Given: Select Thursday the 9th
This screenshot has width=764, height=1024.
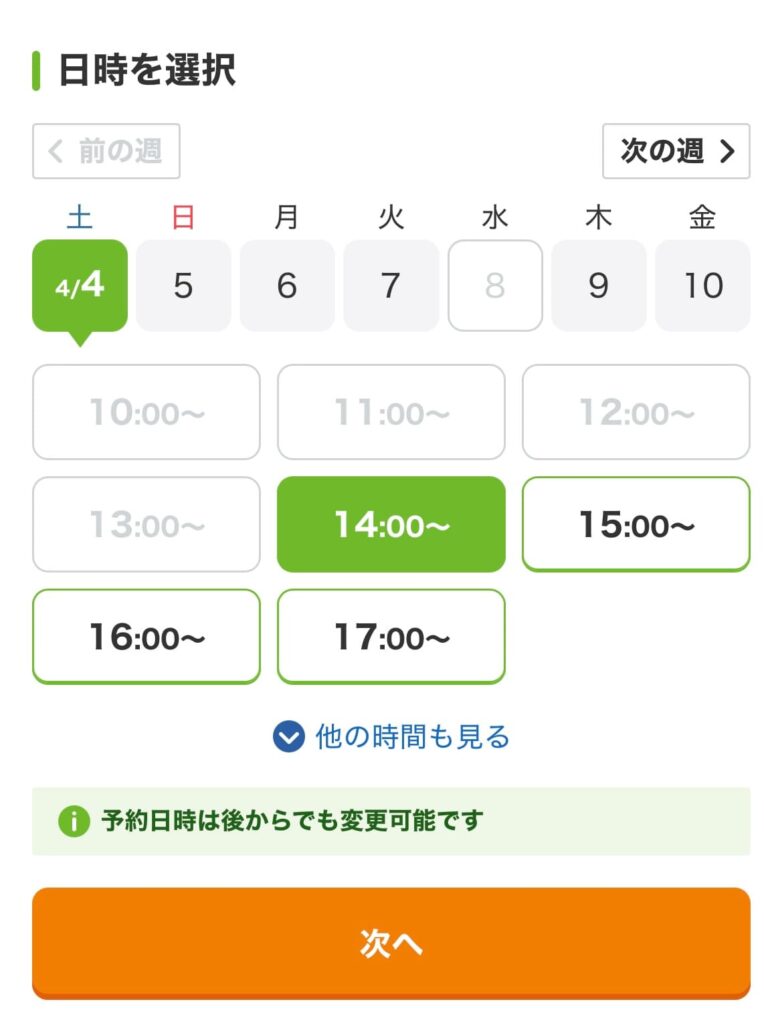Looking at the screenshot, I should click(598, 285).
